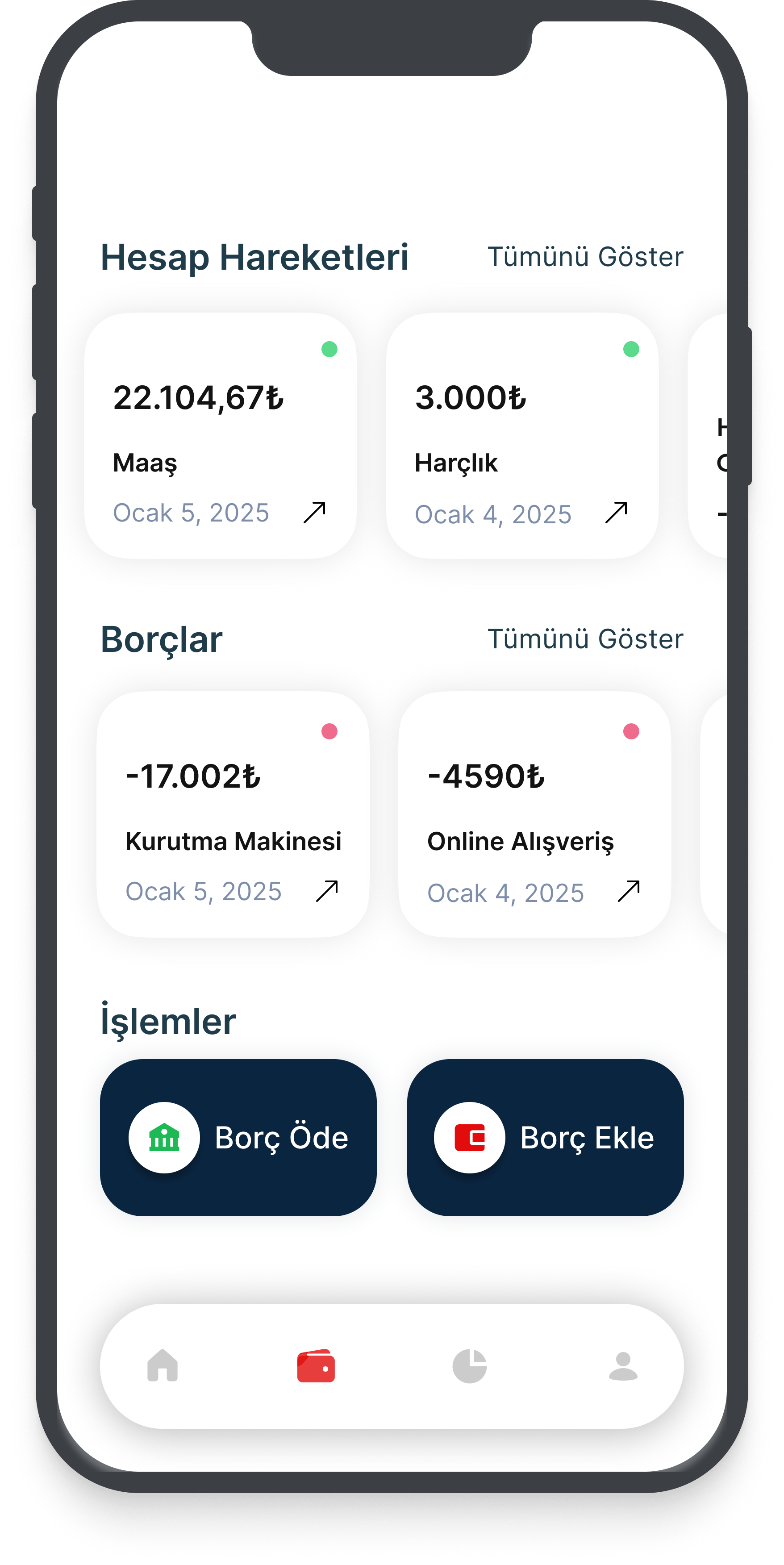Open the Kurutma Makinesi debt card
The height and width of the screenshot is (1565, 784).
233,814
